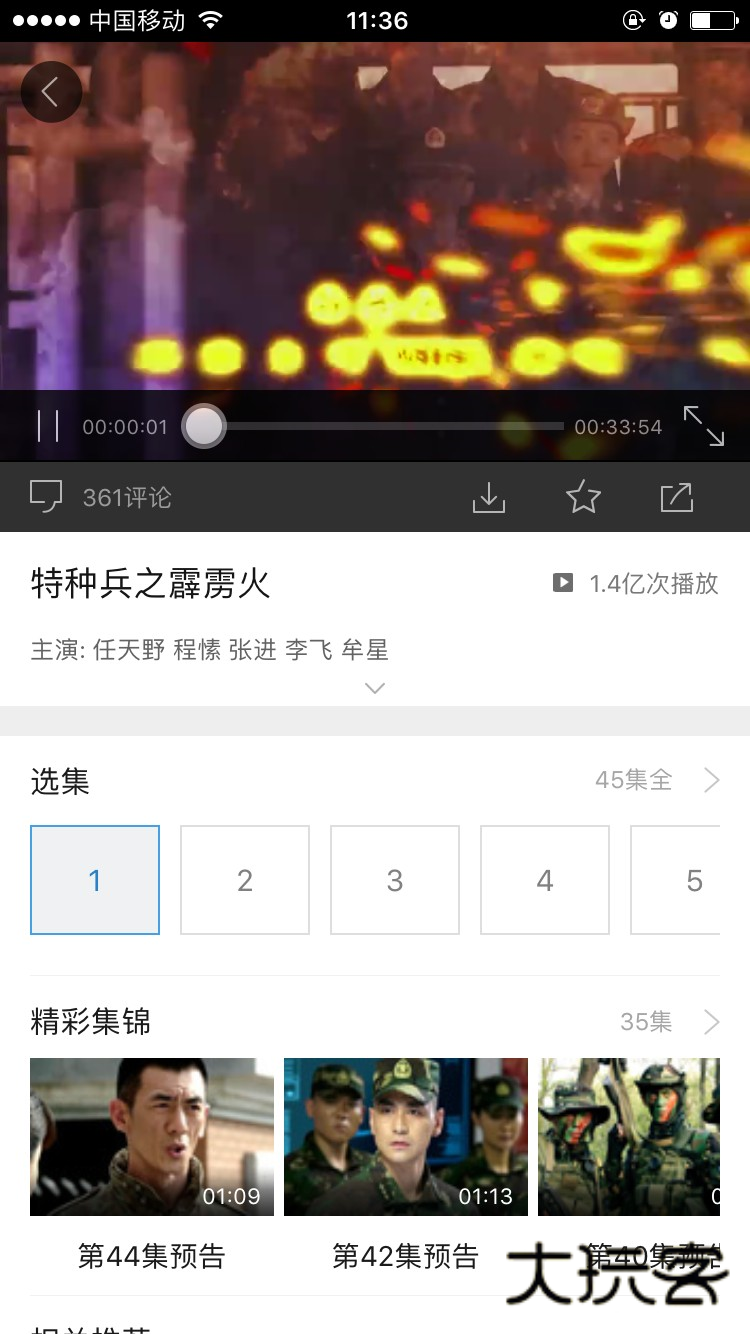
Task: Click the download icon for this video
Action: pyautogui.click(x=489, y=496)
